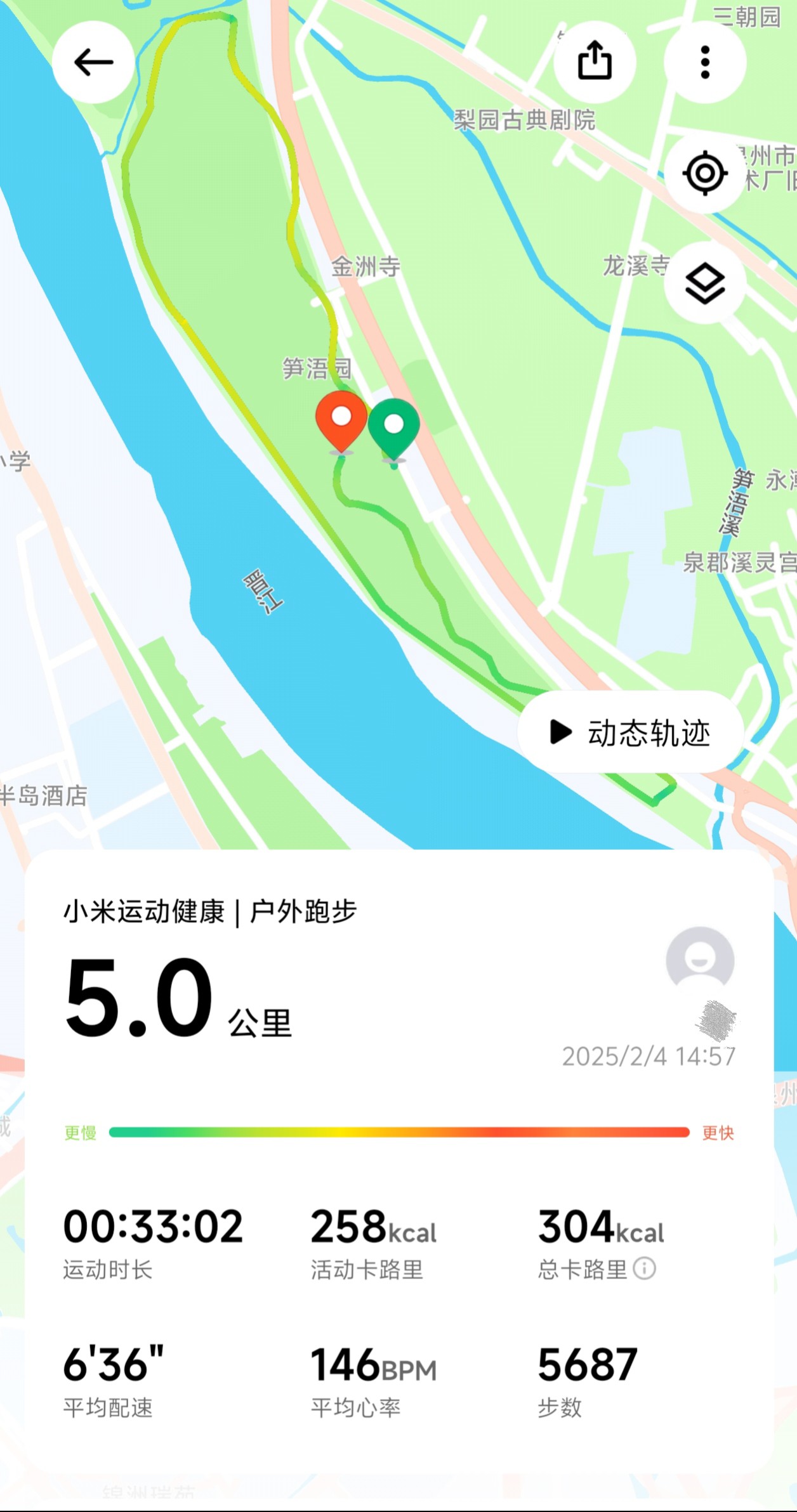Open the three-dot overflow menu

(705, 62)
